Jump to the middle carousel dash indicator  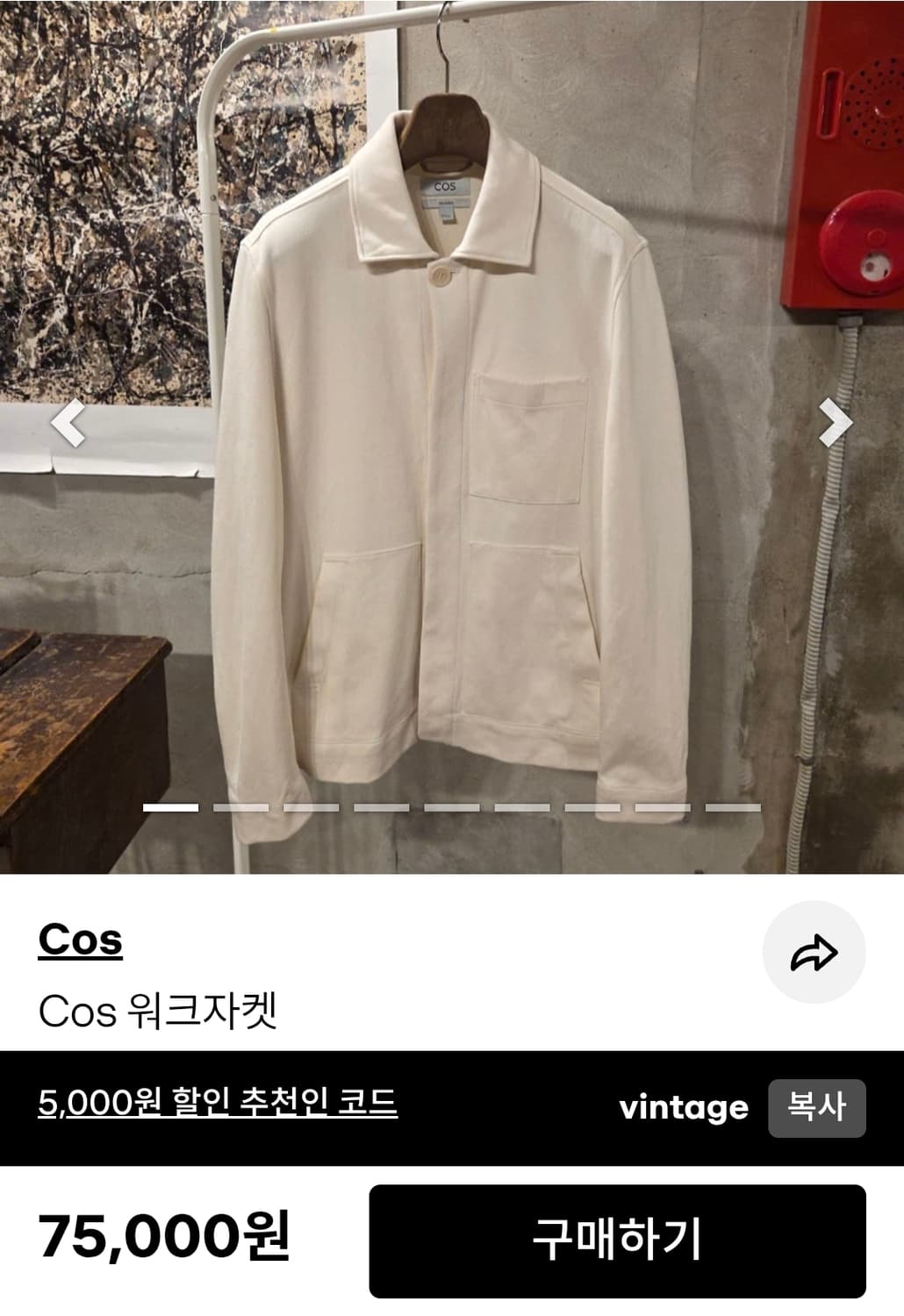pyautogui.click(x=452, y=809)
